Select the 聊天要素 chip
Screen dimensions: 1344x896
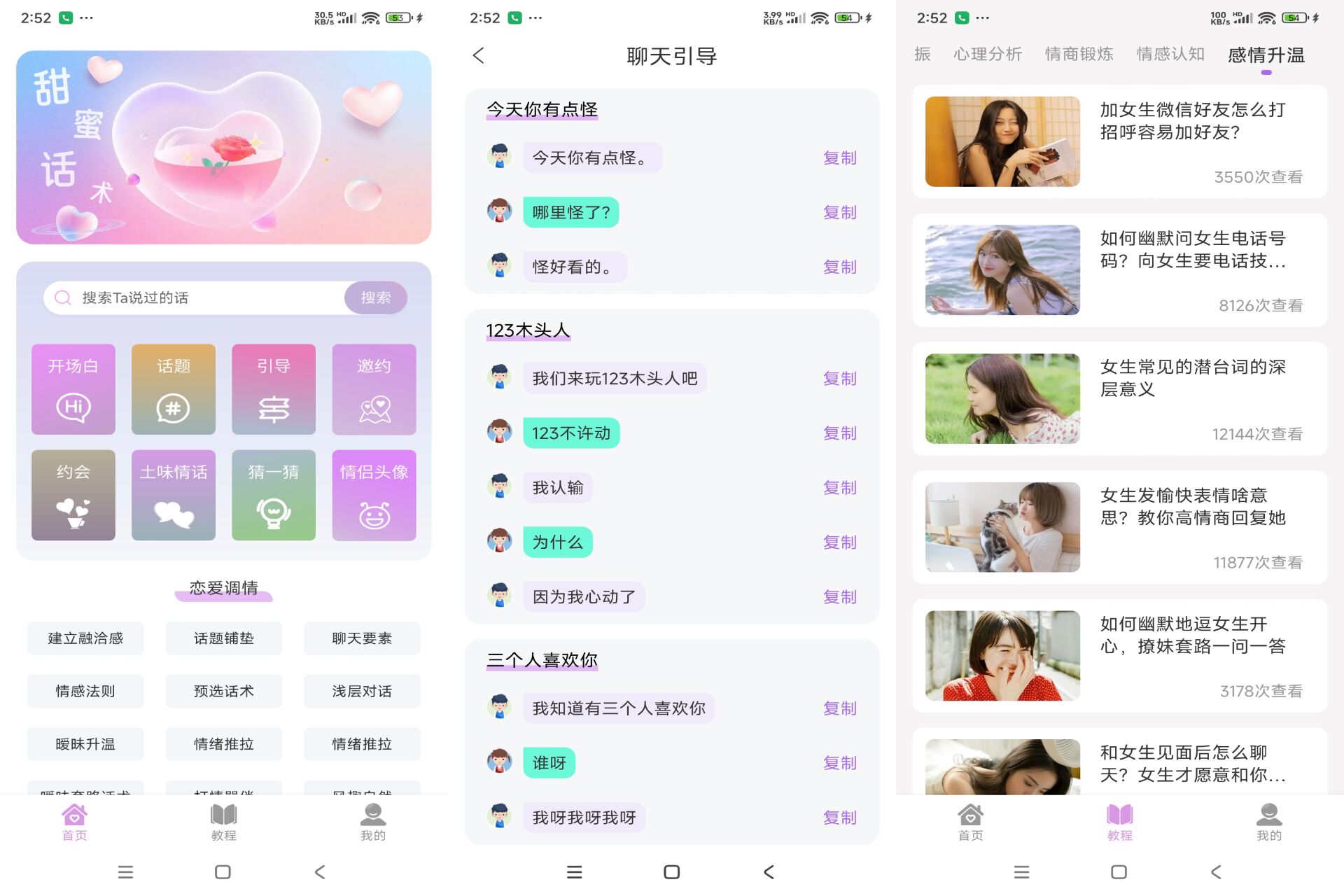tap(362, 638)
